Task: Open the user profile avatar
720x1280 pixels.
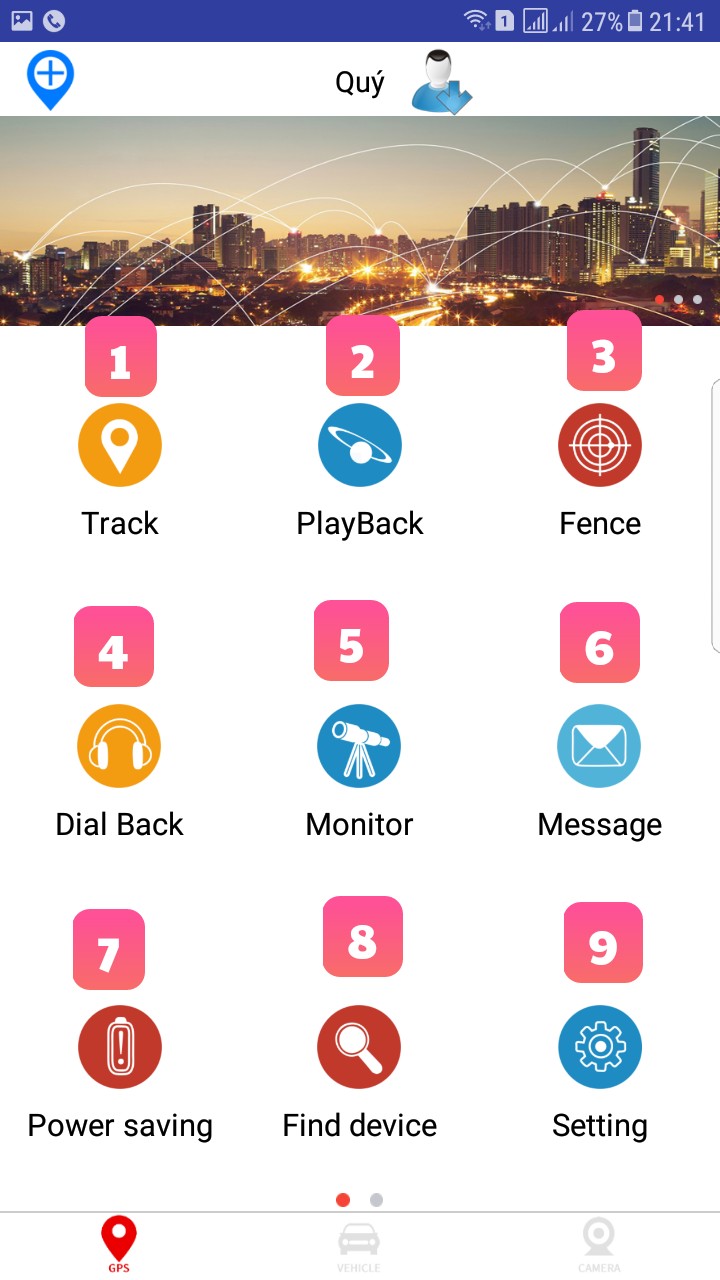Action: [441, 82]
